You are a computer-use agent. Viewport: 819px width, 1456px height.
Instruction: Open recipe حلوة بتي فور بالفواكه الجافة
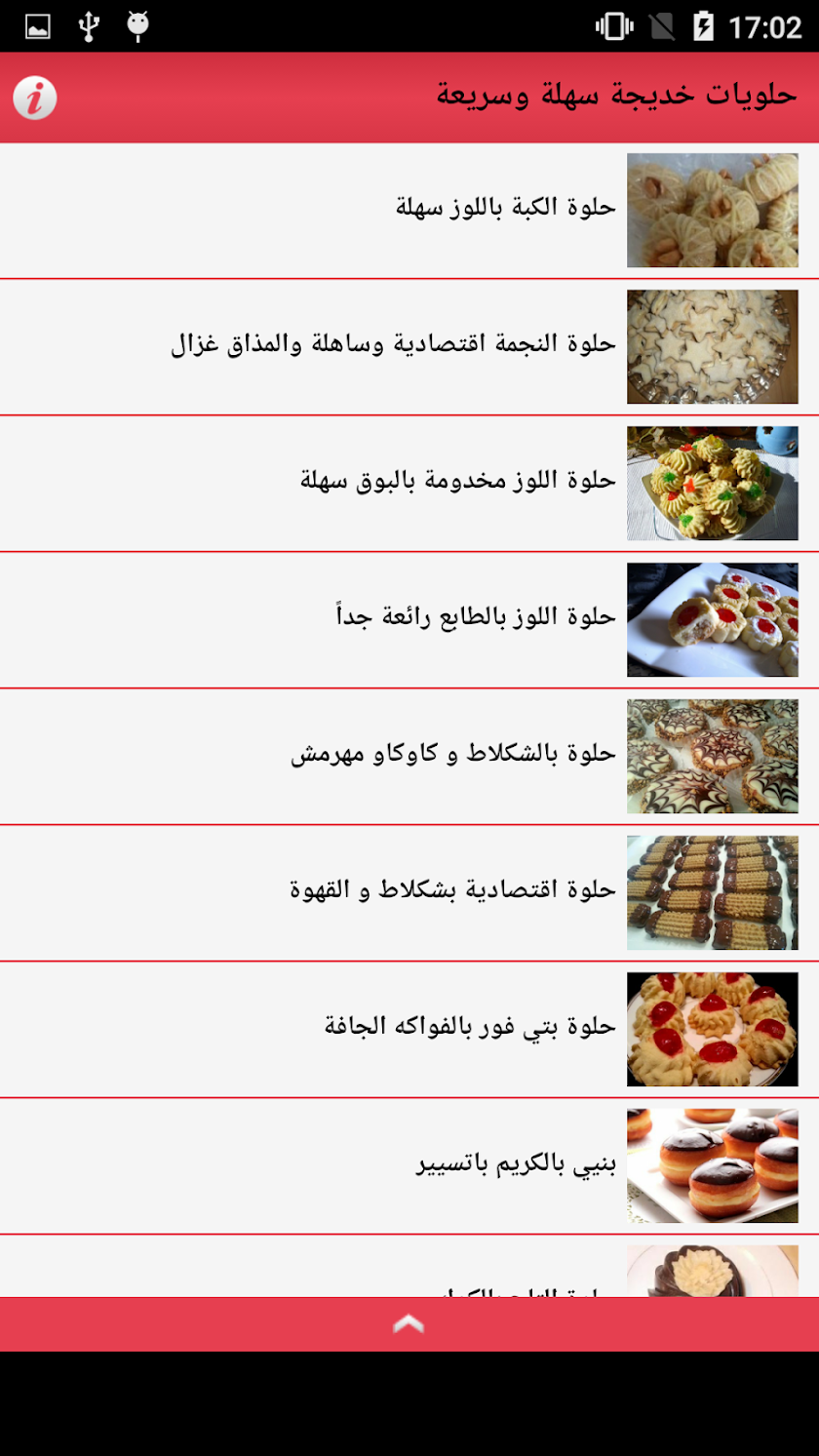[470, 1028]
